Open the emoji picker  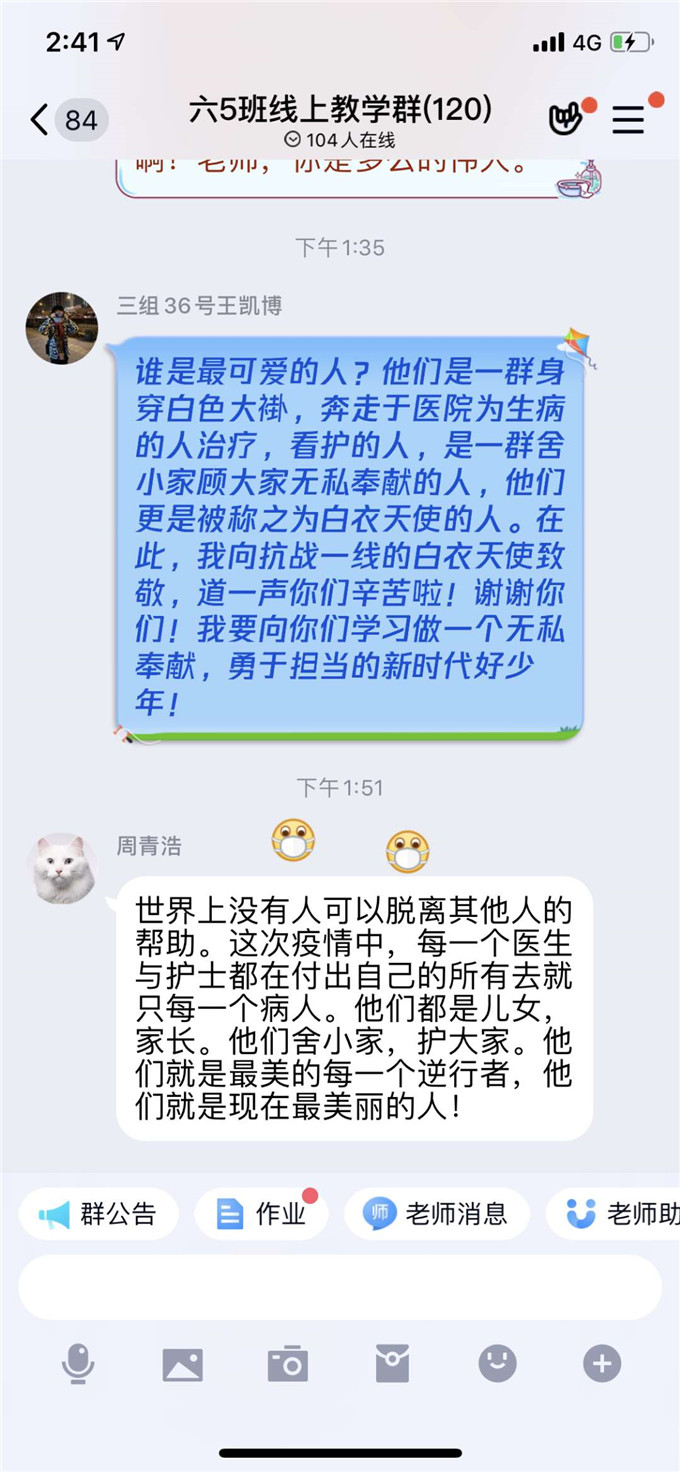pos(497,1363)
